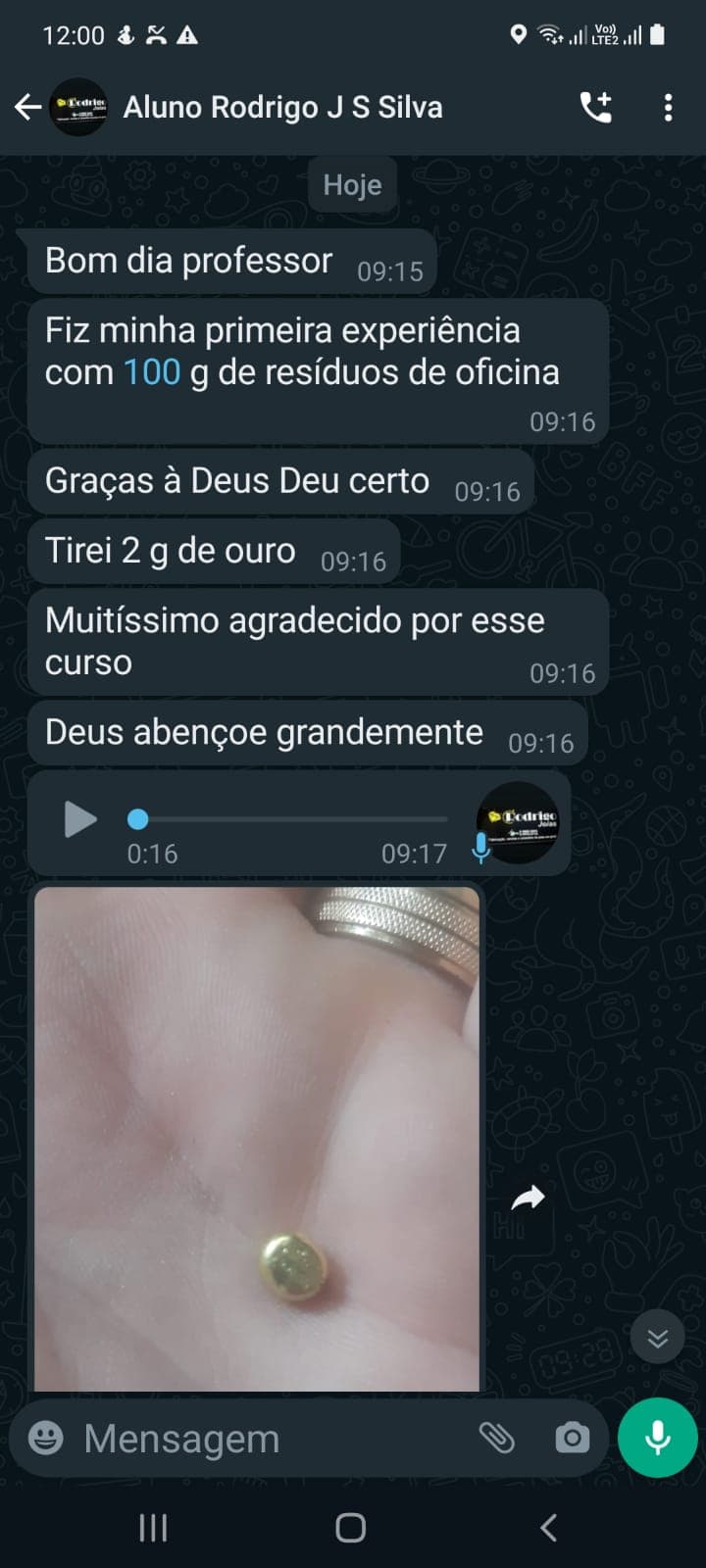Start a call with the add-call icon
This screenshot has width=706, height=1568.
pyautogui.click(x=596, y=108)
